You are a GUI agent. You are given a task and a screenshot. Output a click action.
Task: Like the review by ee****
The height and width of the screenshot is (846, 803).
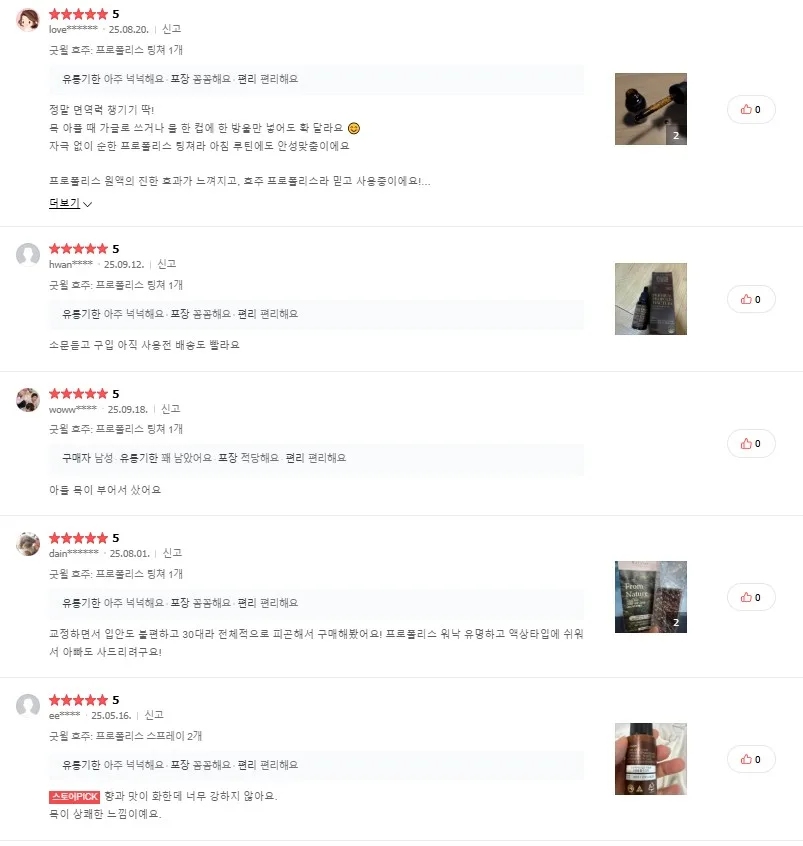(751, 759)
